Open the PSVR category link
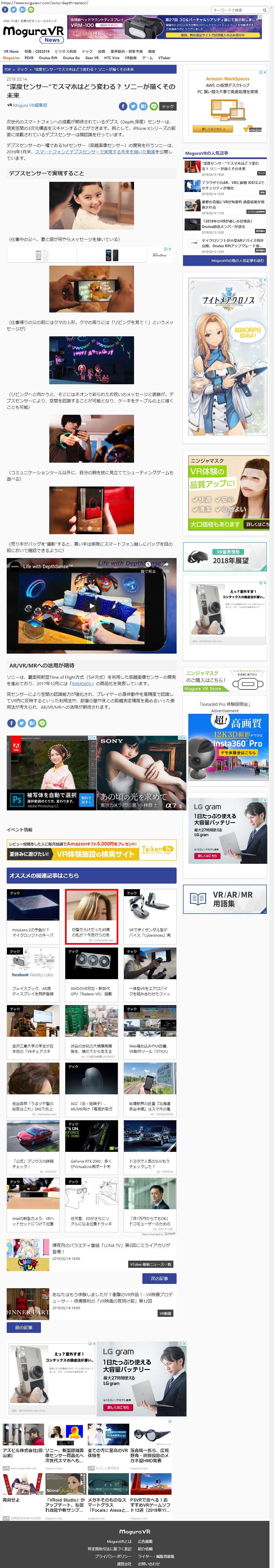 click(x=29, y=58)
